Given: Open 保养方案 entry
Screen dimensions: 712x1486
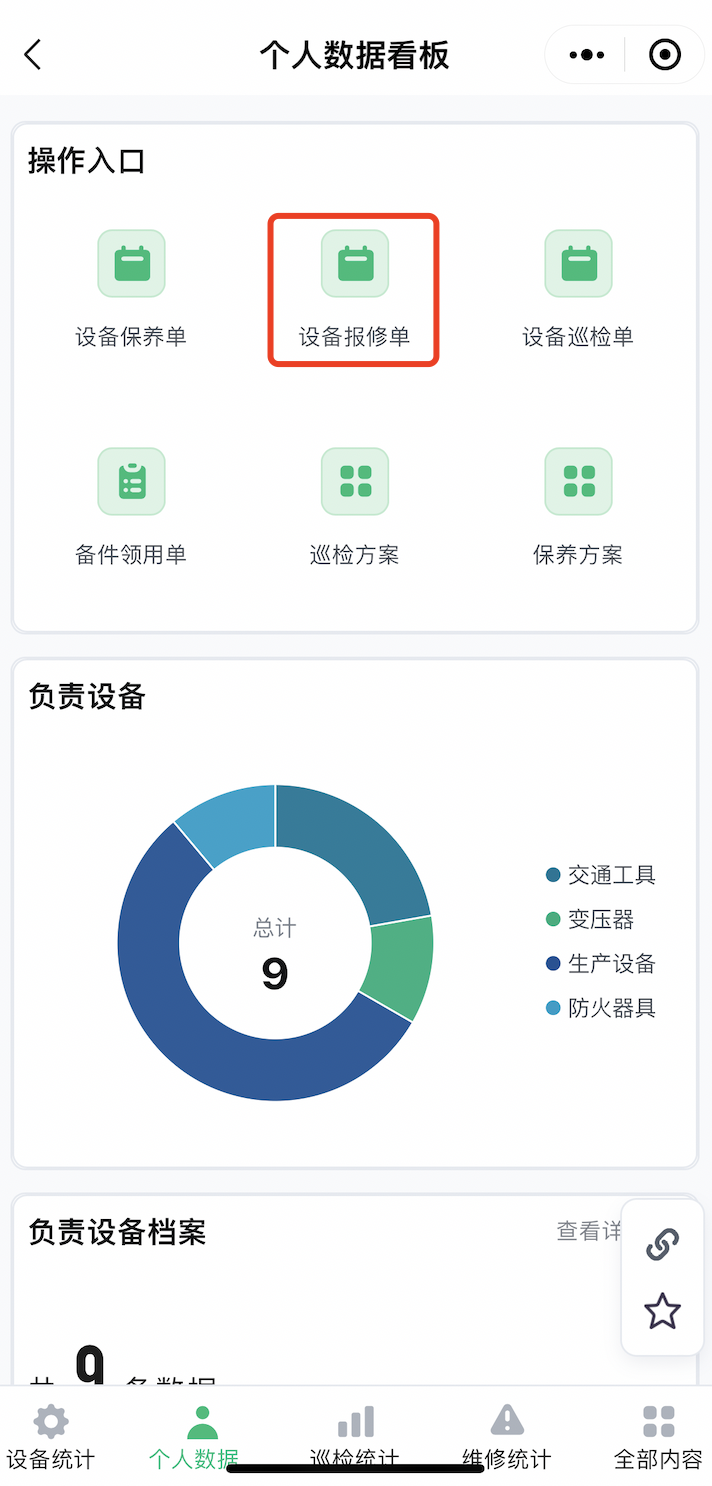Looking at the screenshot, I should click(578, 508).
